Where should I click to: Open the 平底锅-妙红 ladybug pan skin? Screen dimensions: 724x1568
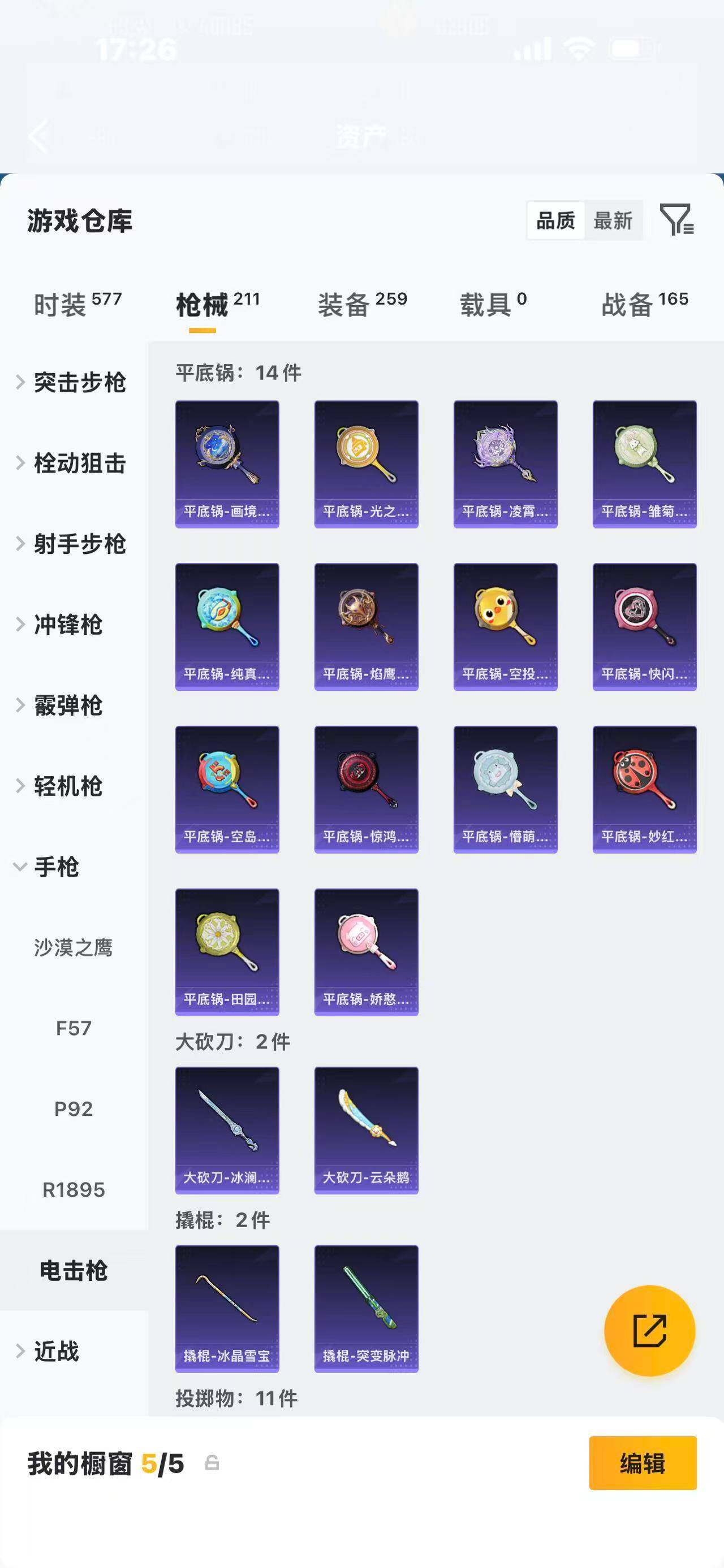coord(644,789)
